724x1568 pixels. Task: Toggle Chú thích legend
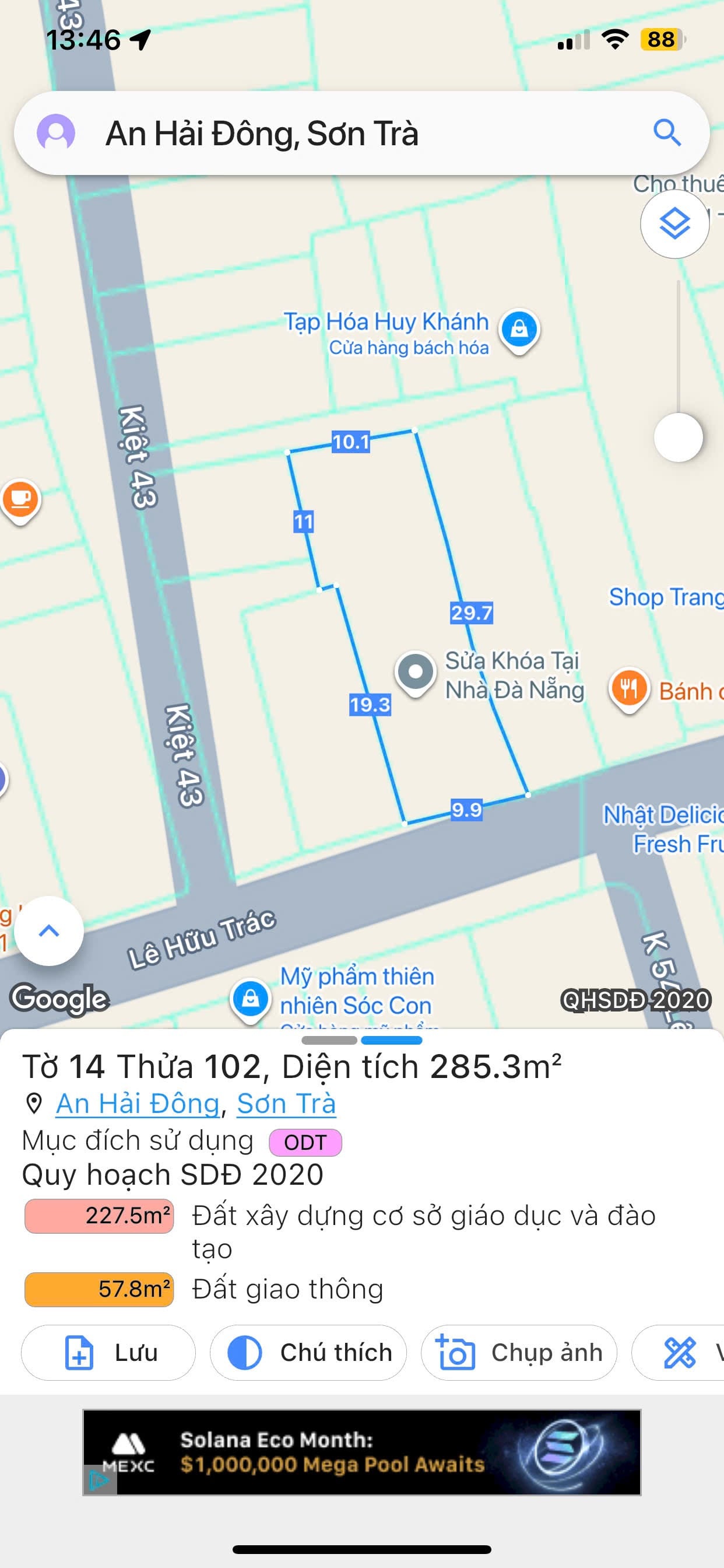tap(308, 1353)
